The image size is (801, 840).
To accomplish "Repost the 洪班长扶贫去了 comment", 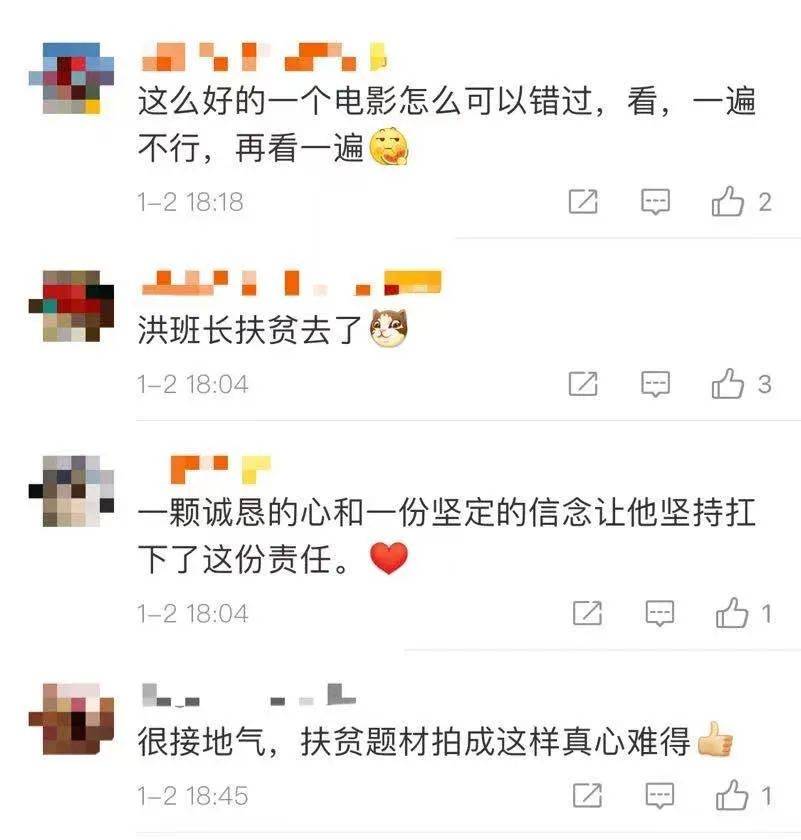I will [583, 384].
